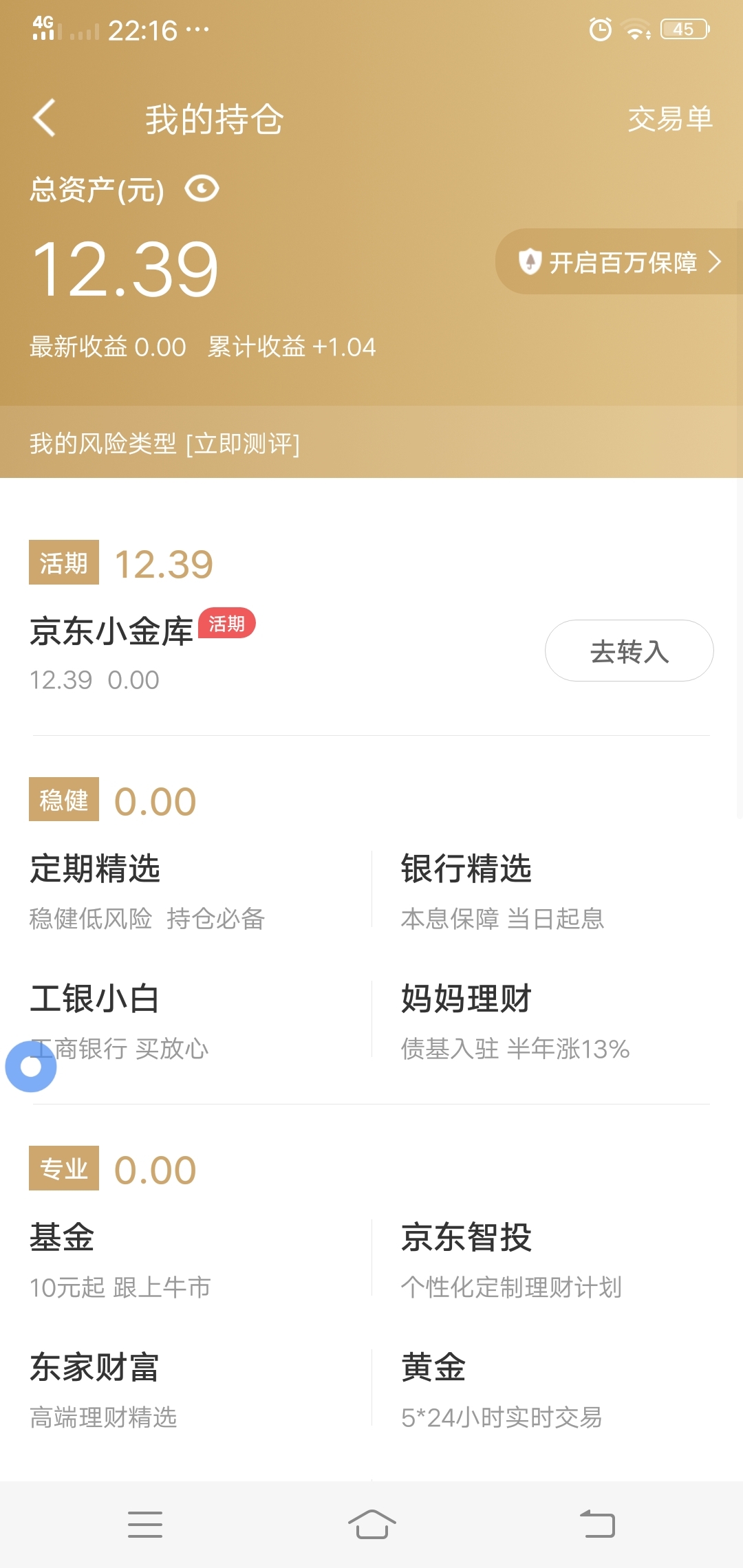
Task: Tap 去转入 for 京东小金库
Action: click(629, 651)
